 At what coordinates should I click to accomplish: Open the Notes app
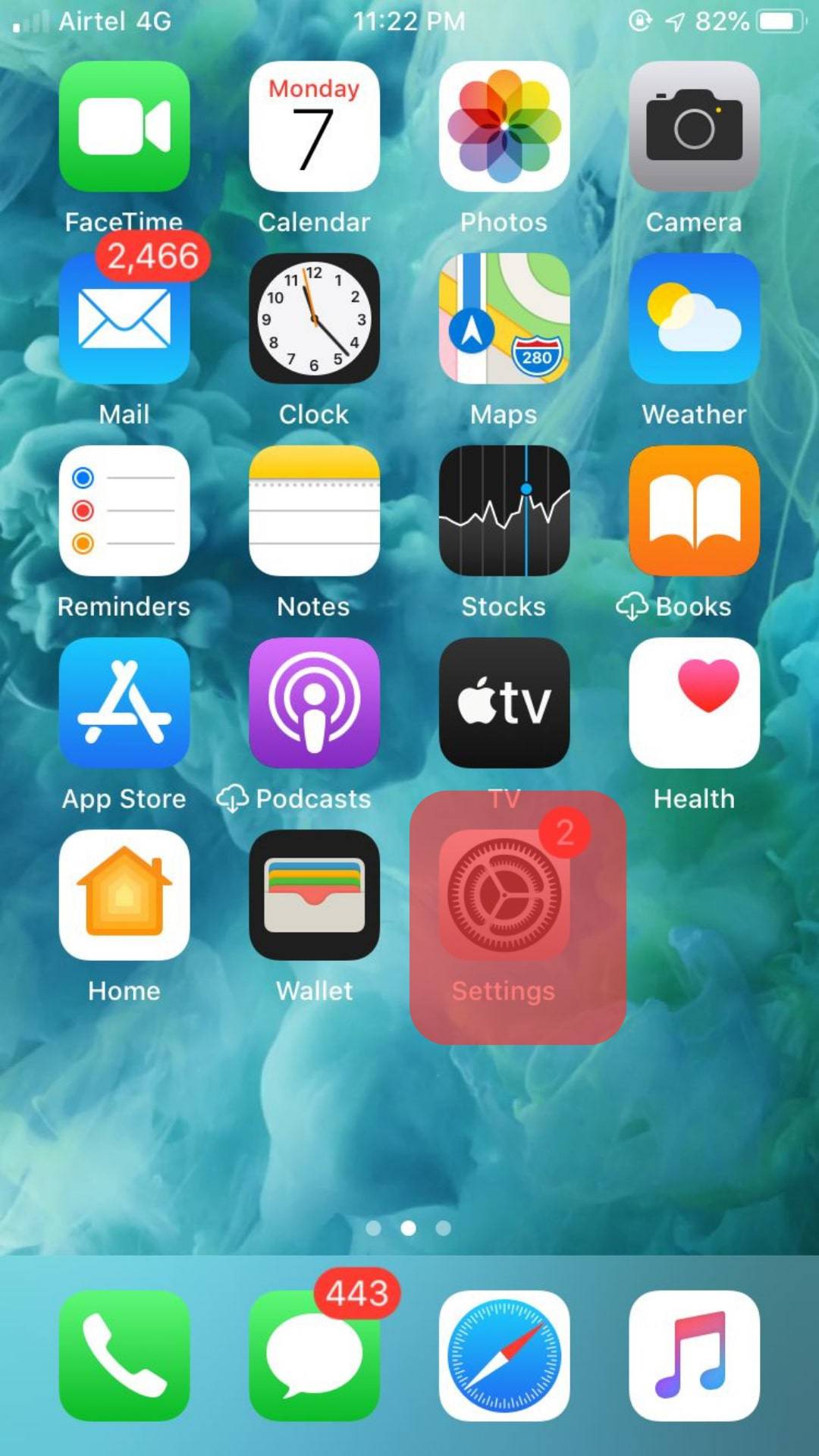(314, 511)
